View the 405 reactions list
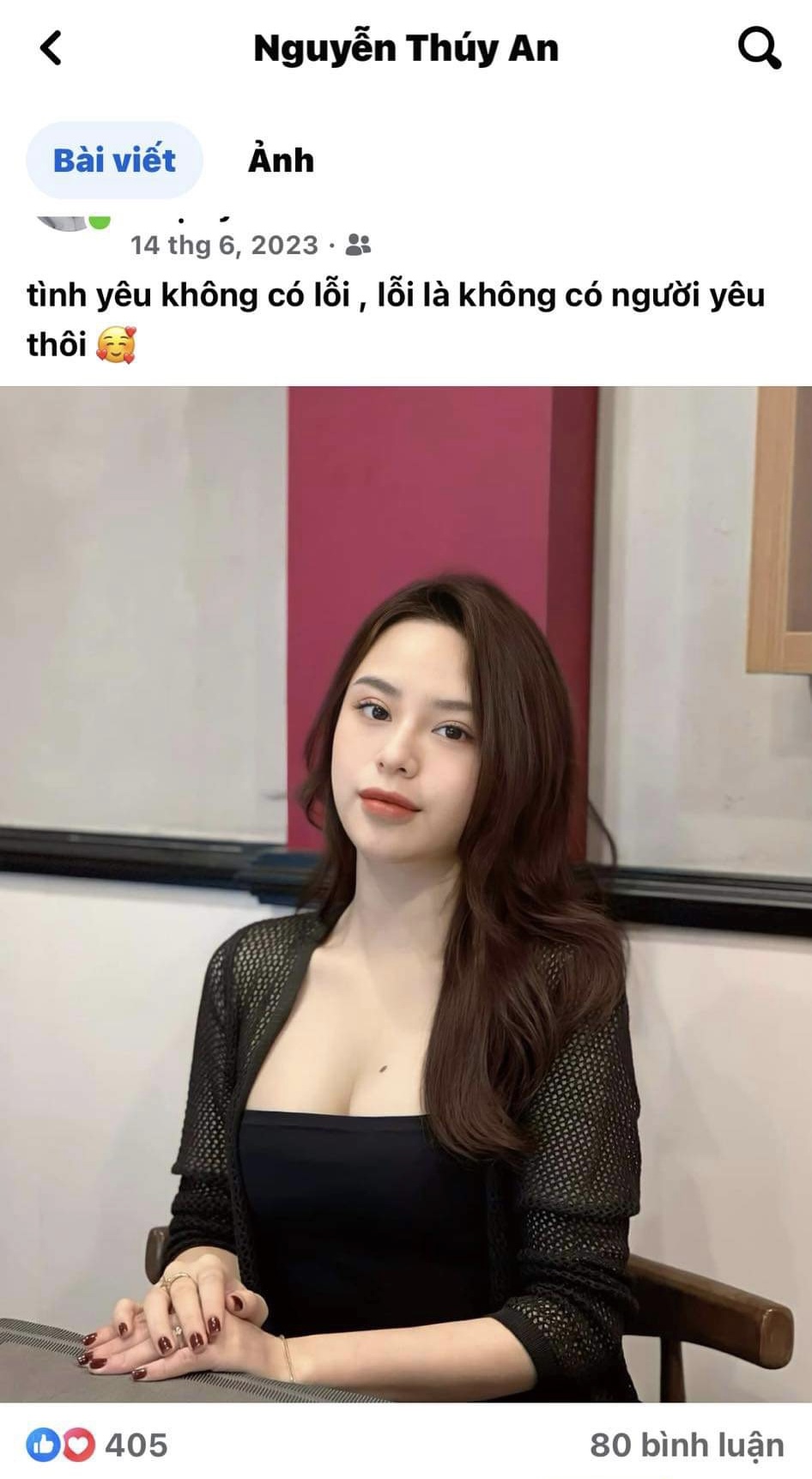The height and width of the screenshot is (1479, 812). (97, 1446)
